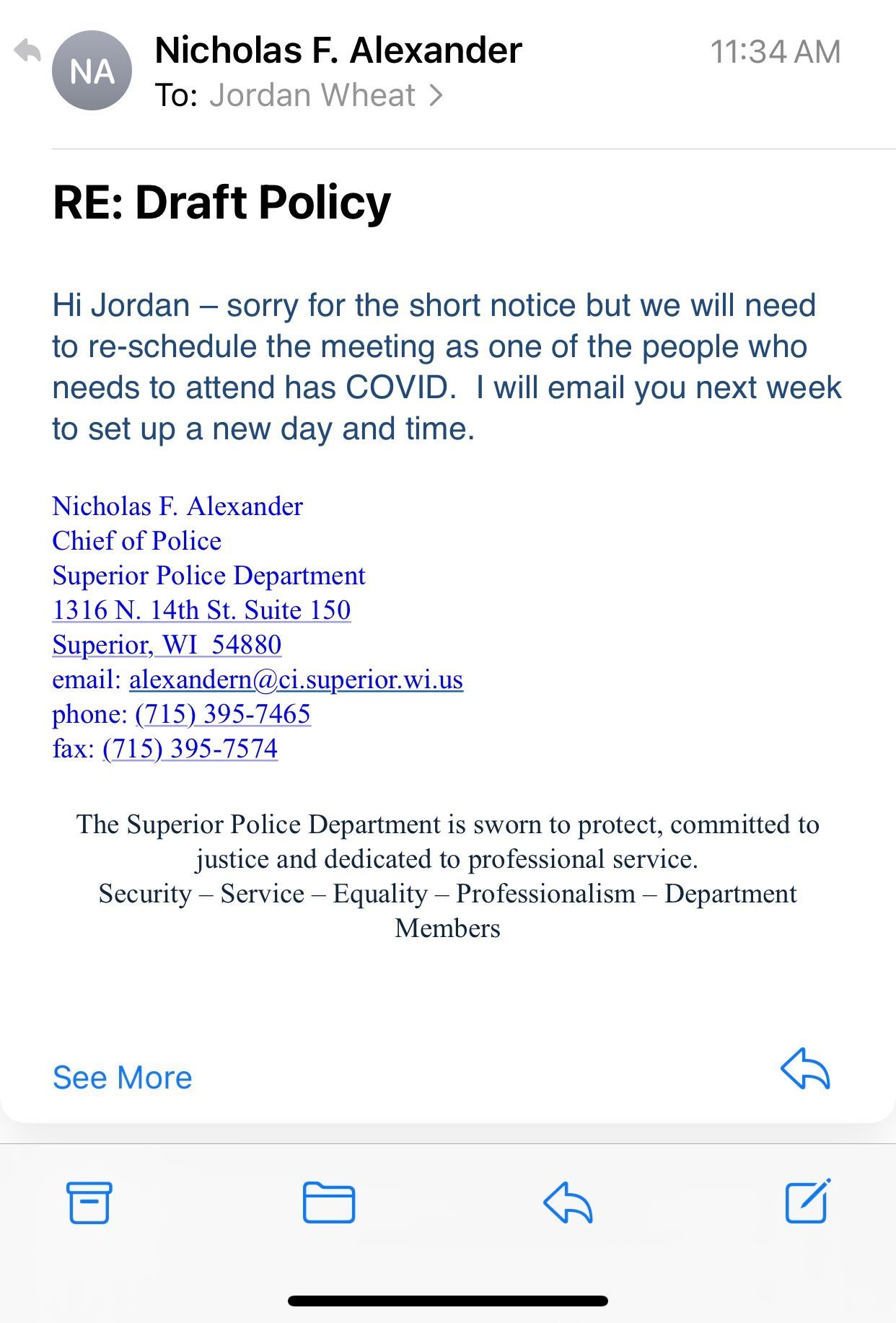
Task: Move message to a folder
Action: [x=329, y=1203]
